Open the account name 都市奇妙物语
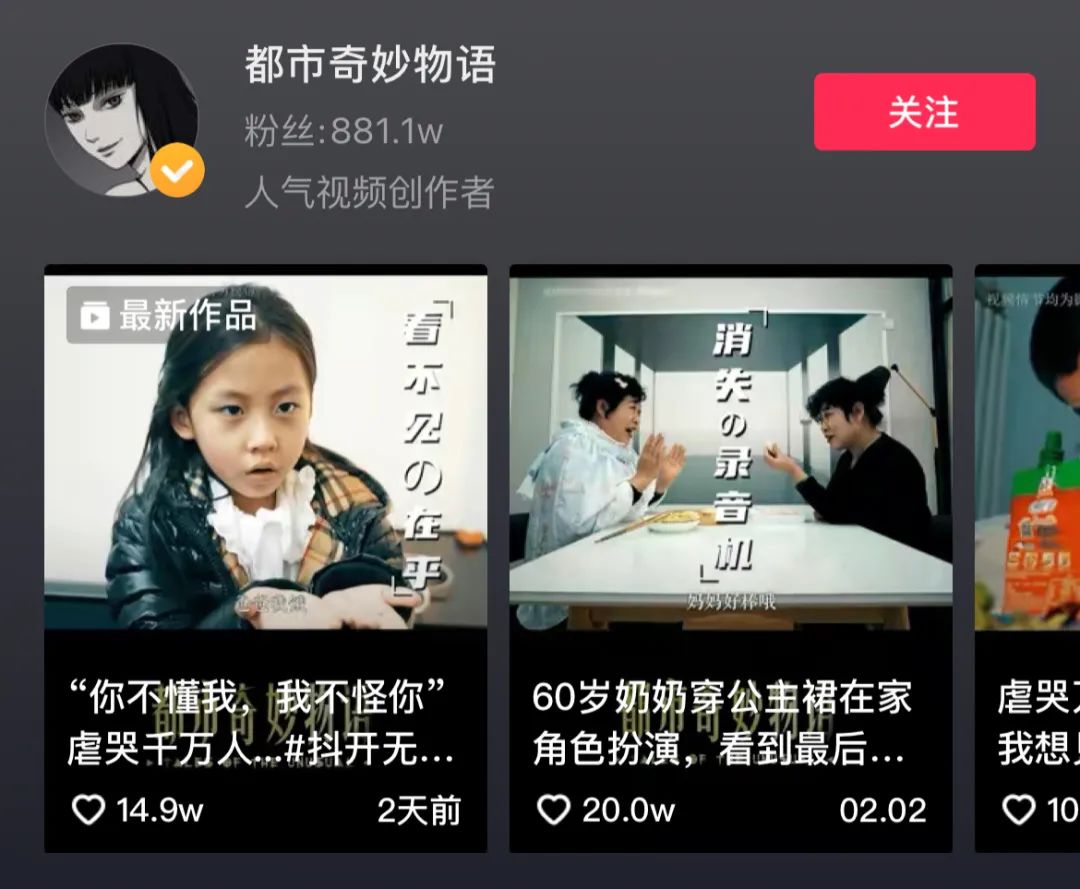1080x889 pixels. coord(370,66)
